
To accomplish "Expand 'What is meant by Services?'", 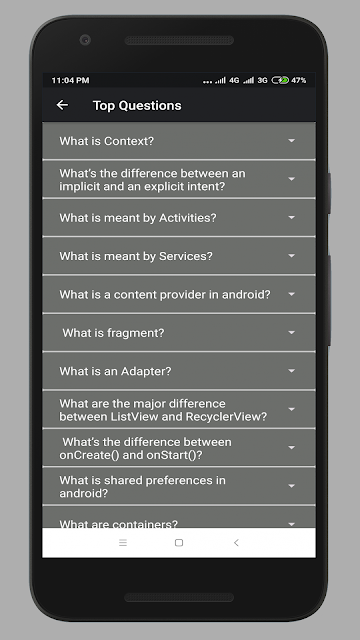I will (179, 256).
